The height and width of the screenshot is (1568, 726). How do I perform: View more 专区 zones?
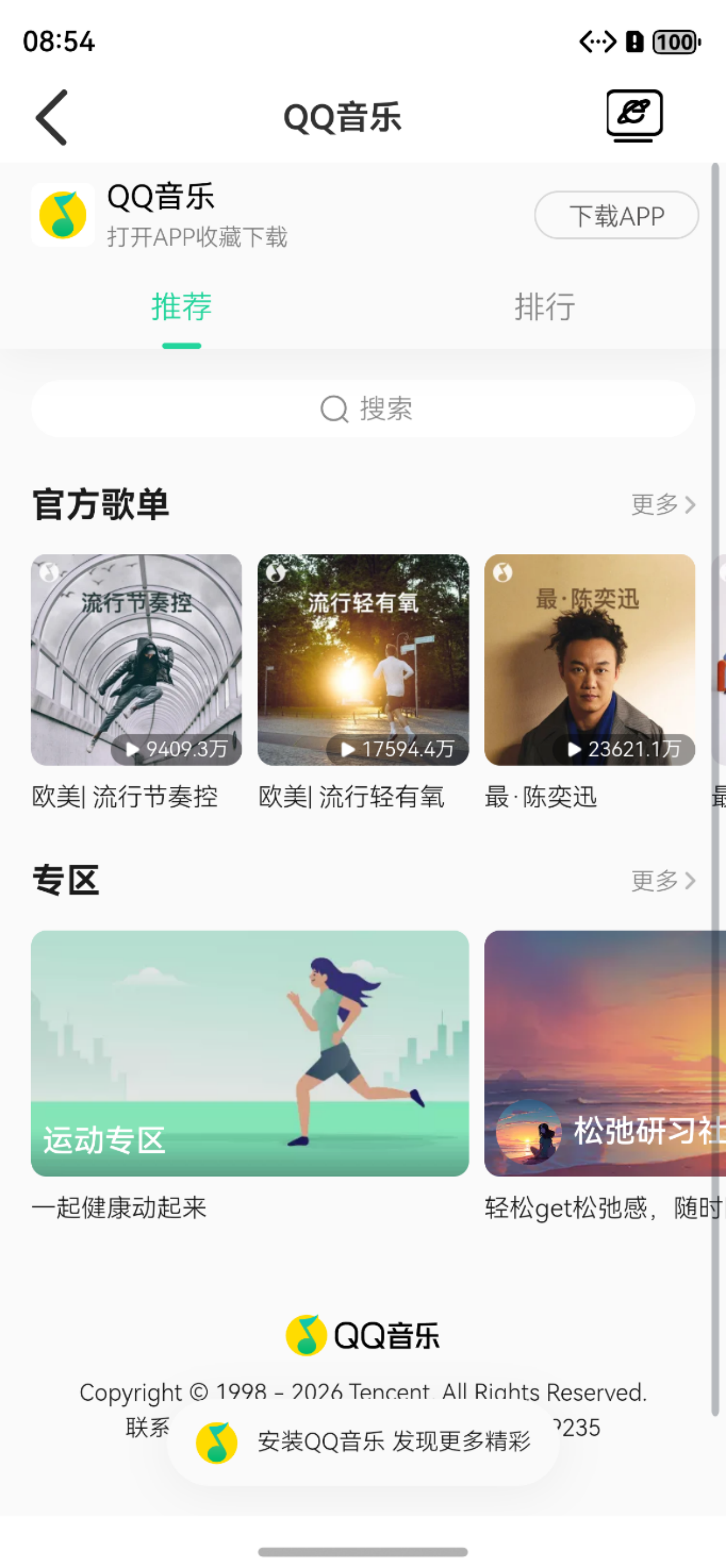(x=662, y=880)
